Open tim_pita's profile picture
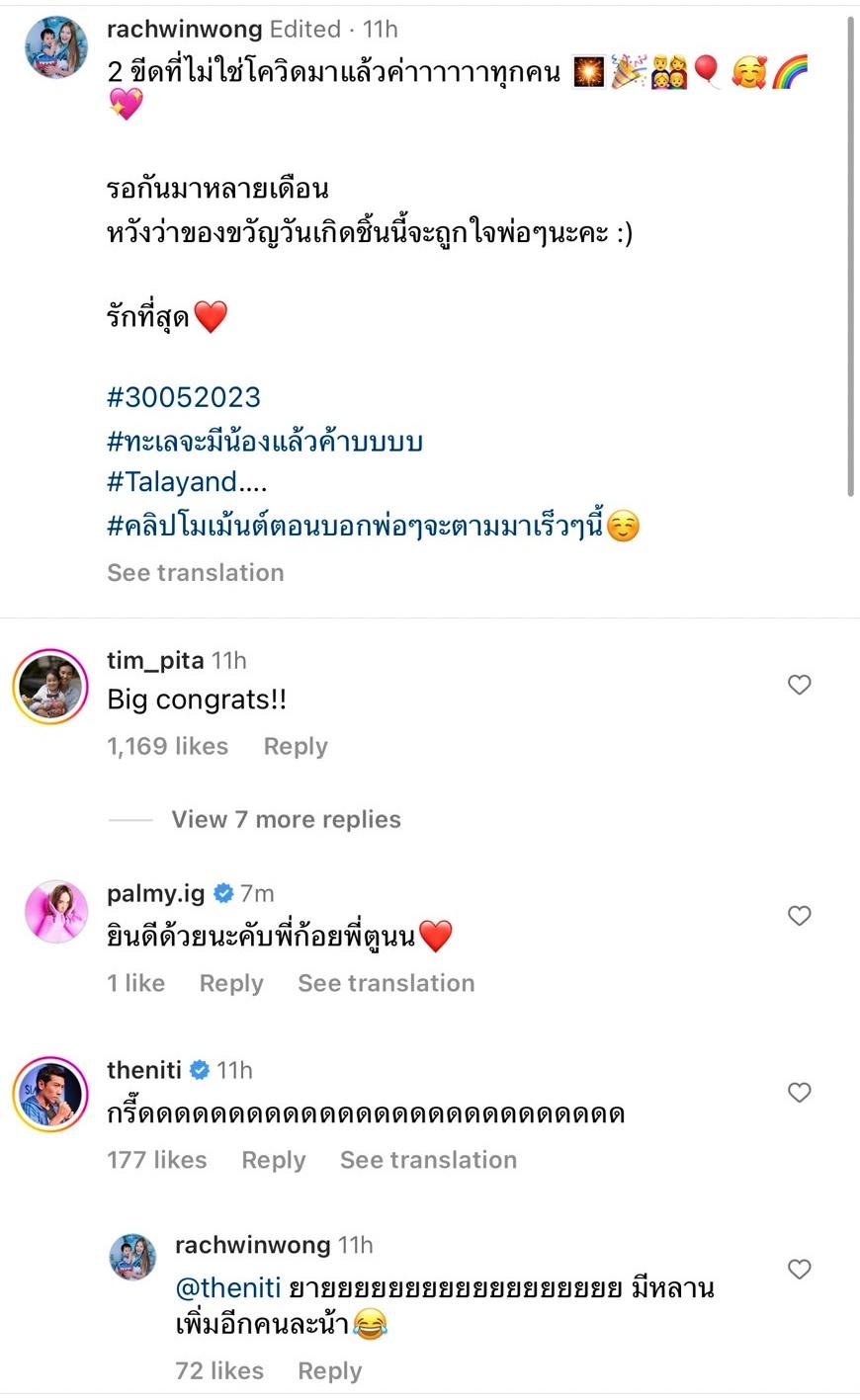 (x=50, y=686)
